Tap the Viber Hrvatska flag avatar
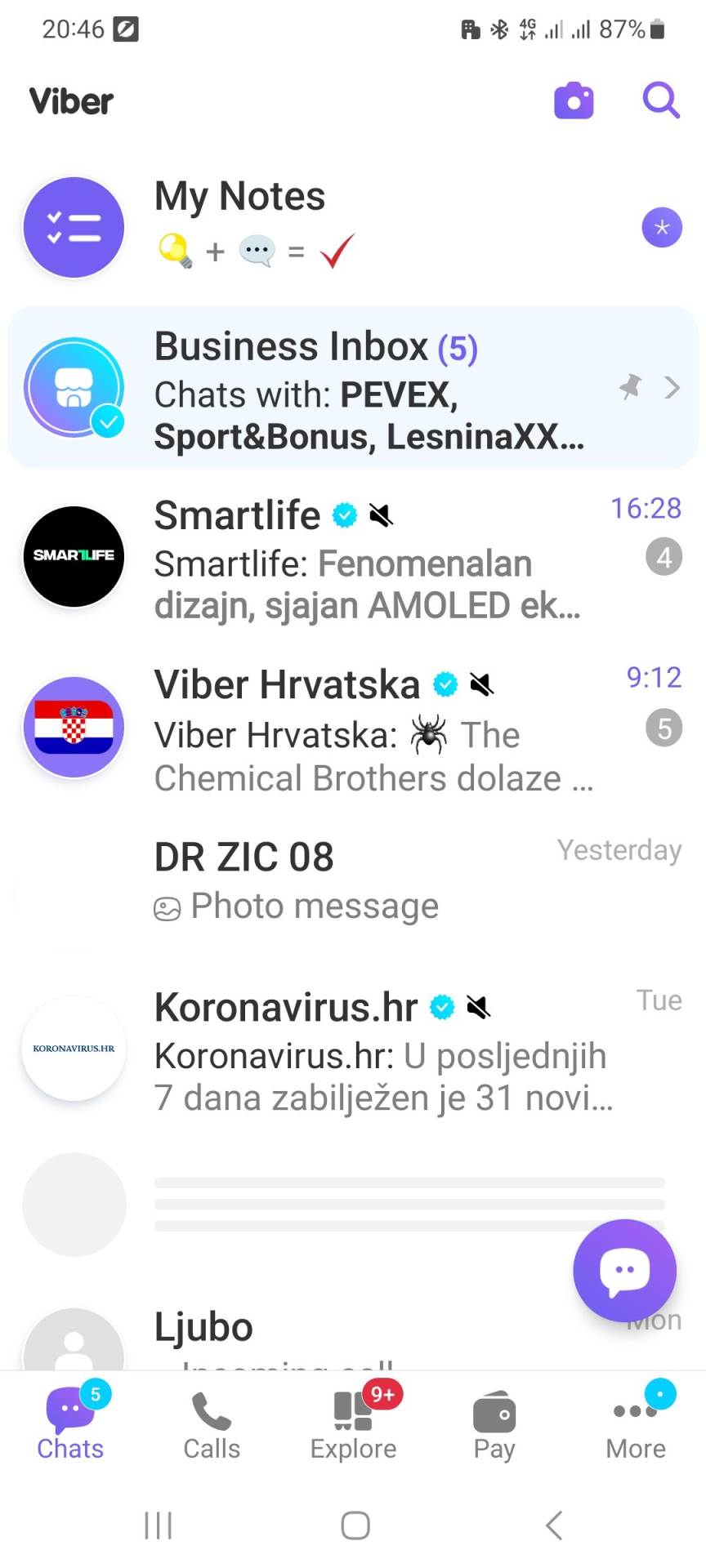This screenshot has width=706, height=1568. 74,727
